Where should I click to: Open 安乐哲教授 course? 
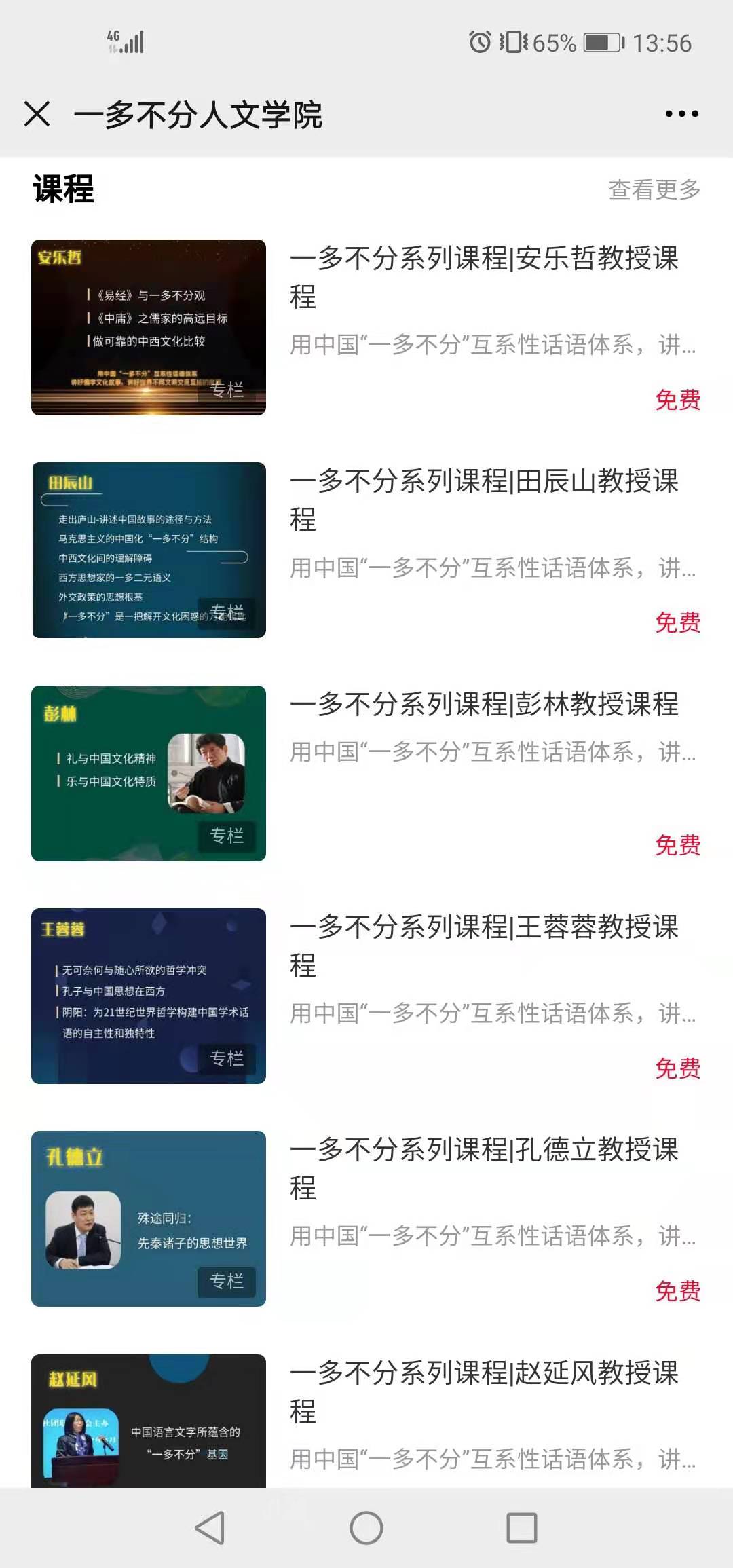366,327
